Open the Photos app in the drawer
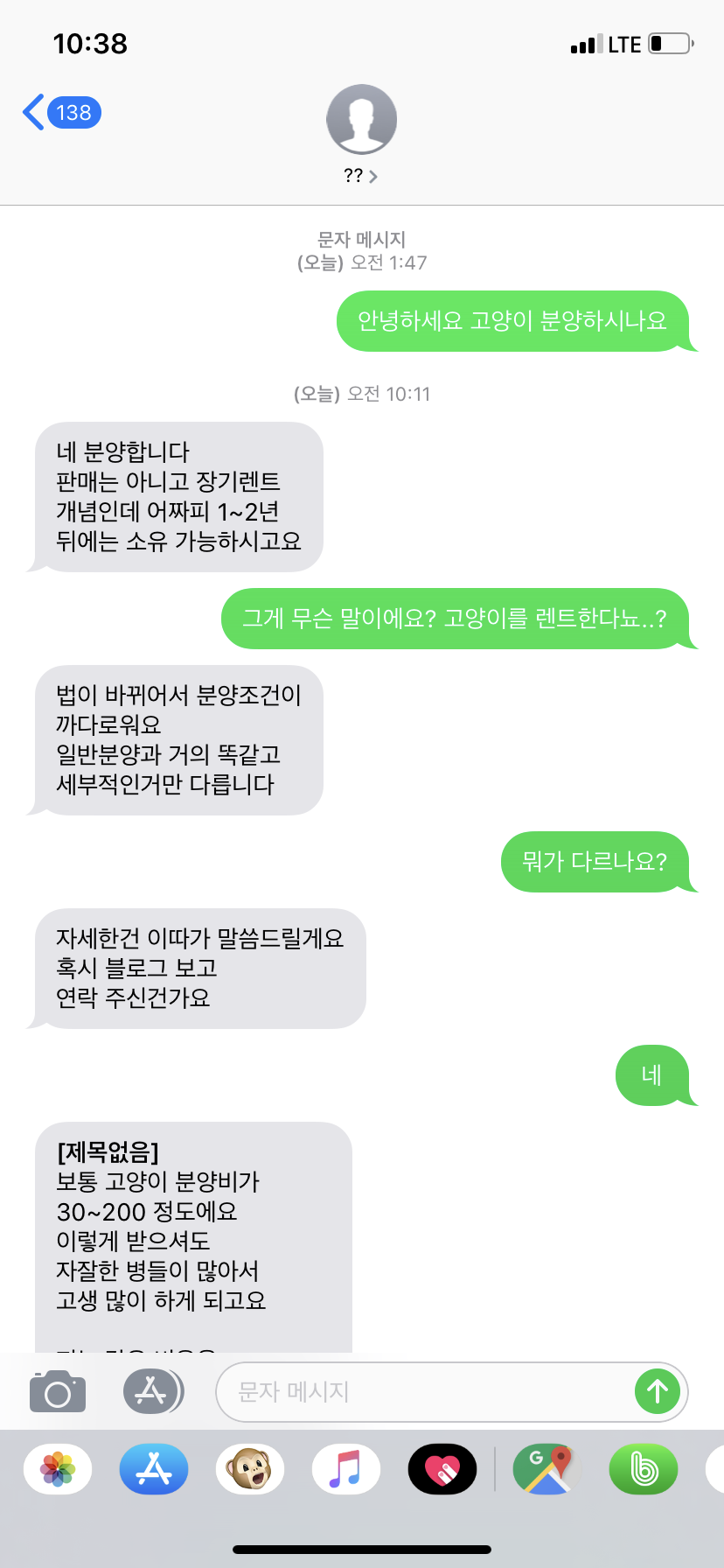 [58, 1469]
